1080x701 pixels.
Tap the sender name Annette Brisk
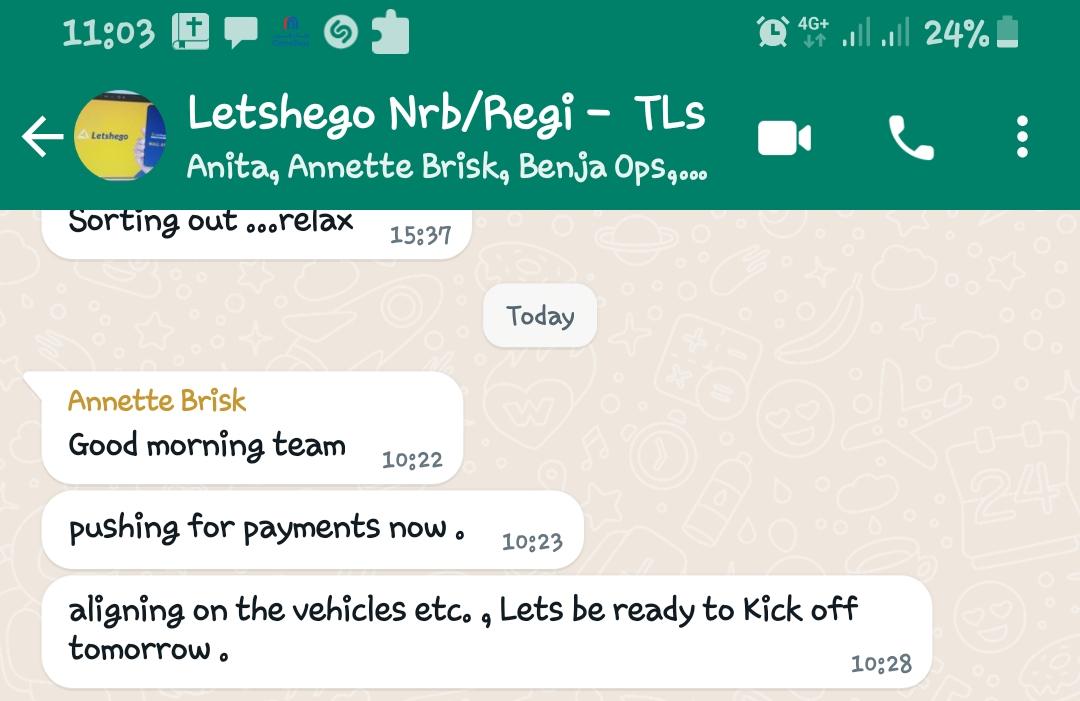pos(157,401)
